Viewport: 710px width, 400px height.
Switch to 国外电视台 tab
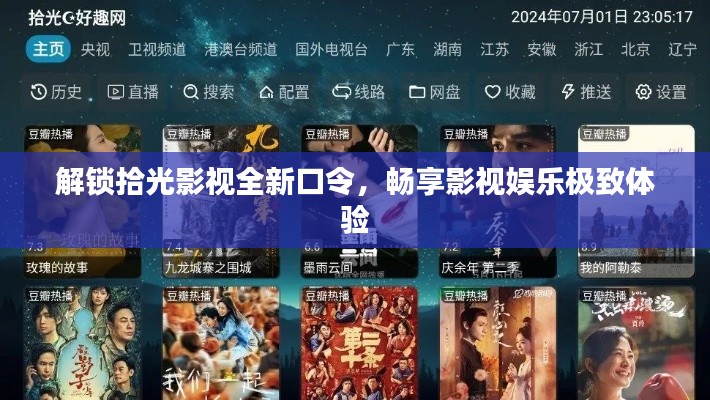click(x=331, y=49)
